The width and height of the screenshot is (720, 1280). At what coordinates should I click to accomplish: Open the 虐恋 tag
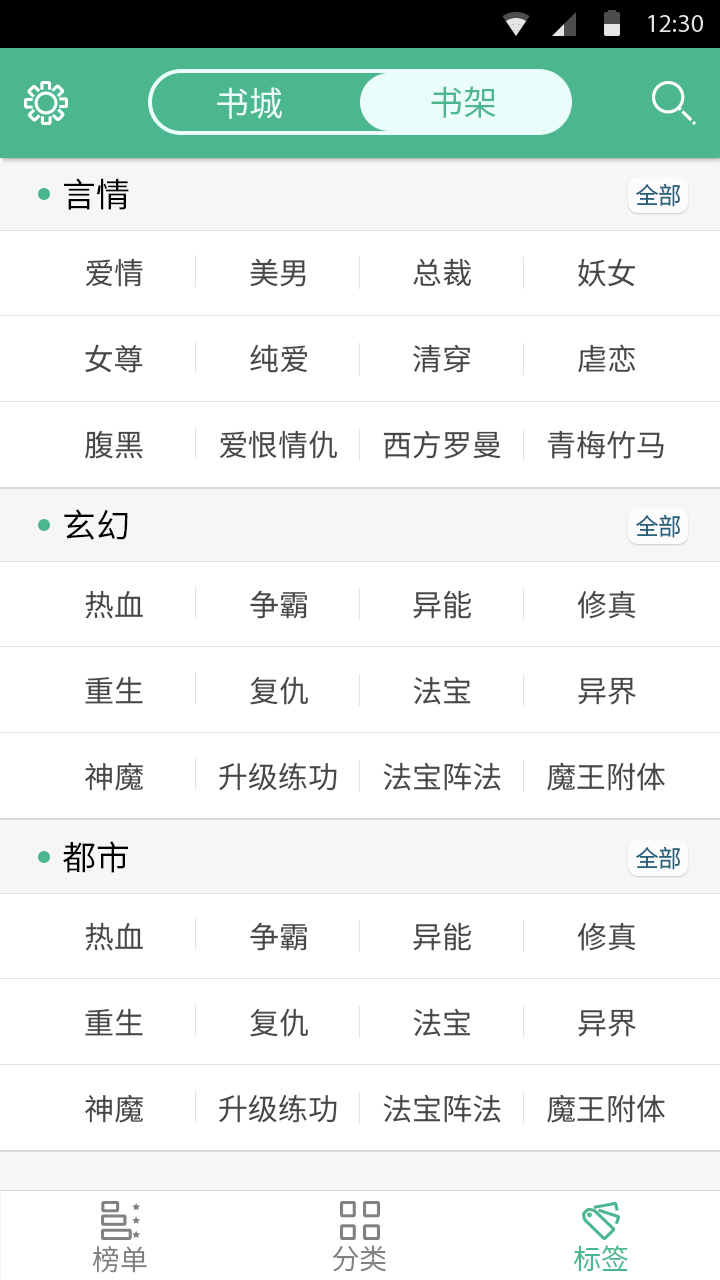tap(606, 359)
